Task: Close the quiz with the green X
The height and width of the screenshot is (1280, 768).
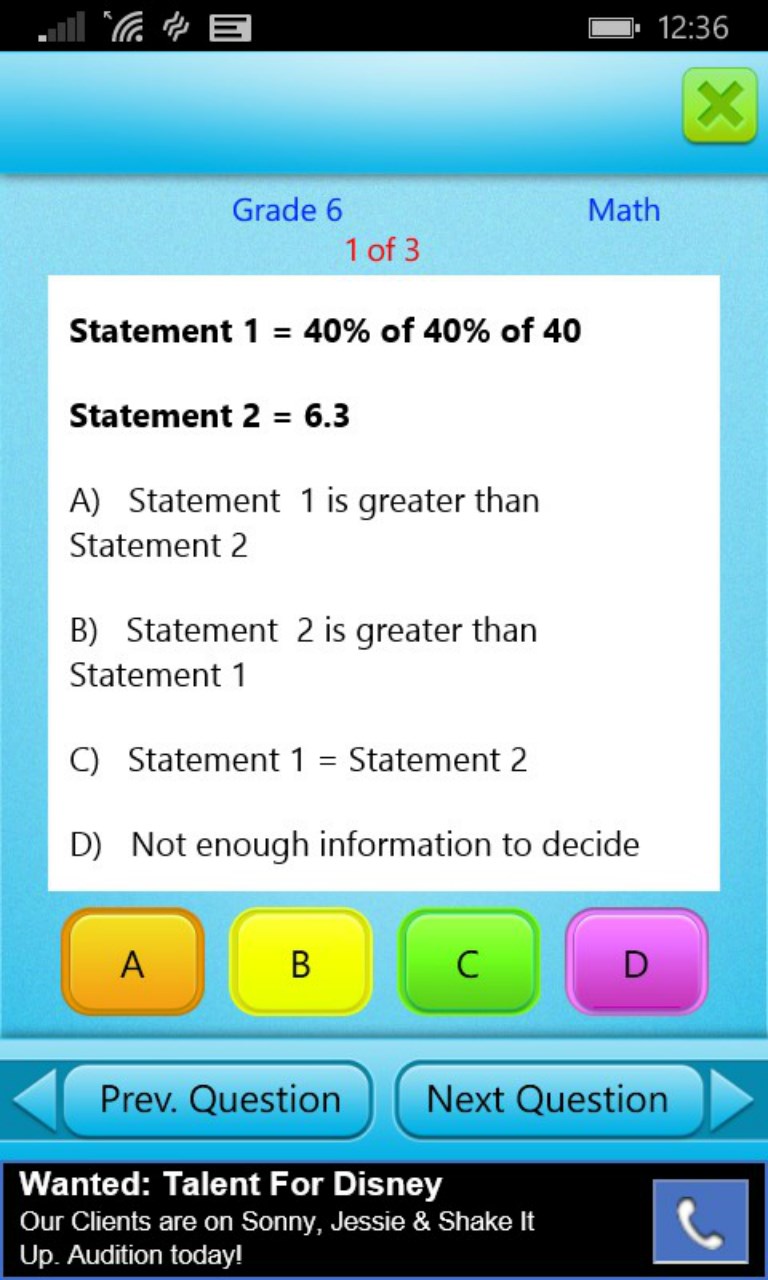Action: (719, 105)
